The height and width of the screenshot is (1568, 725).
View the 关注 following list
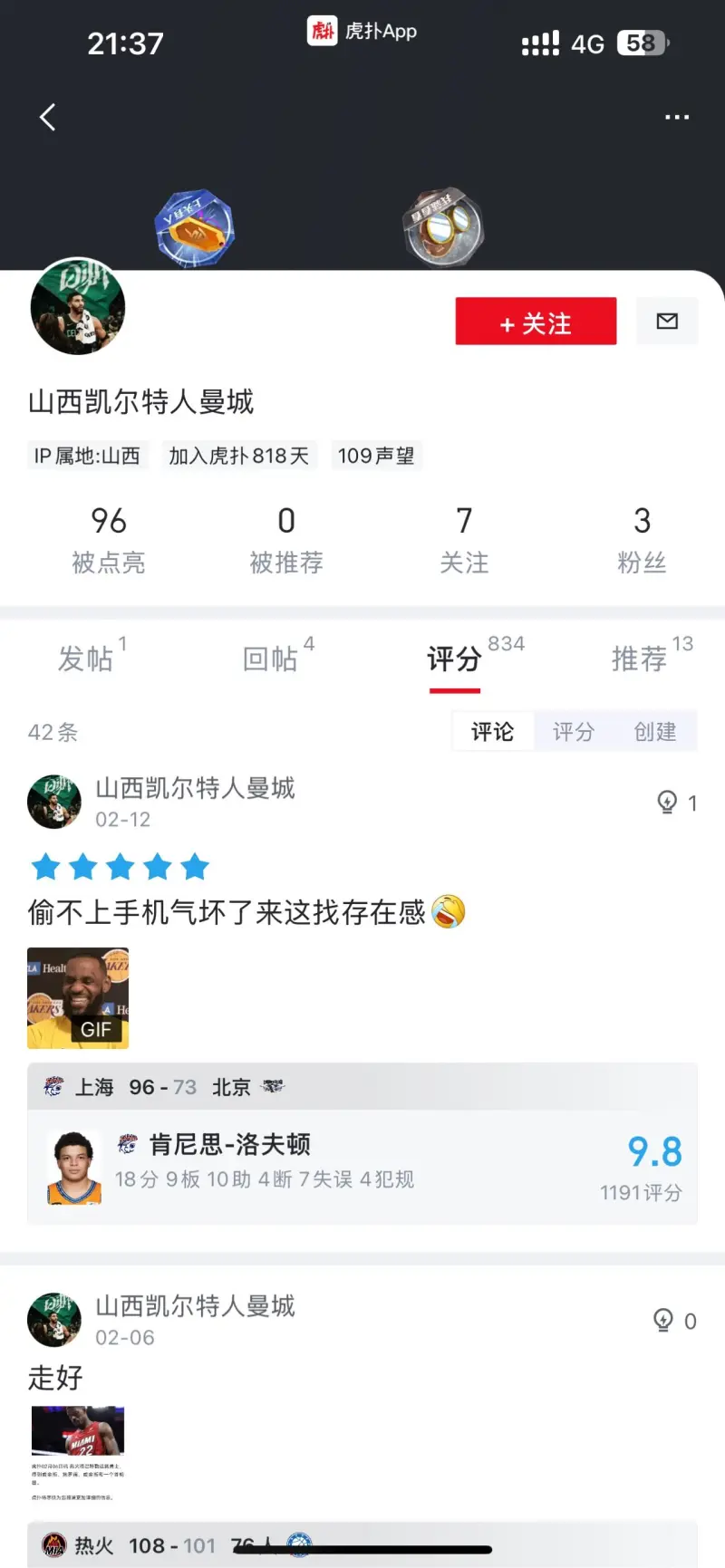tap(464, 539)
